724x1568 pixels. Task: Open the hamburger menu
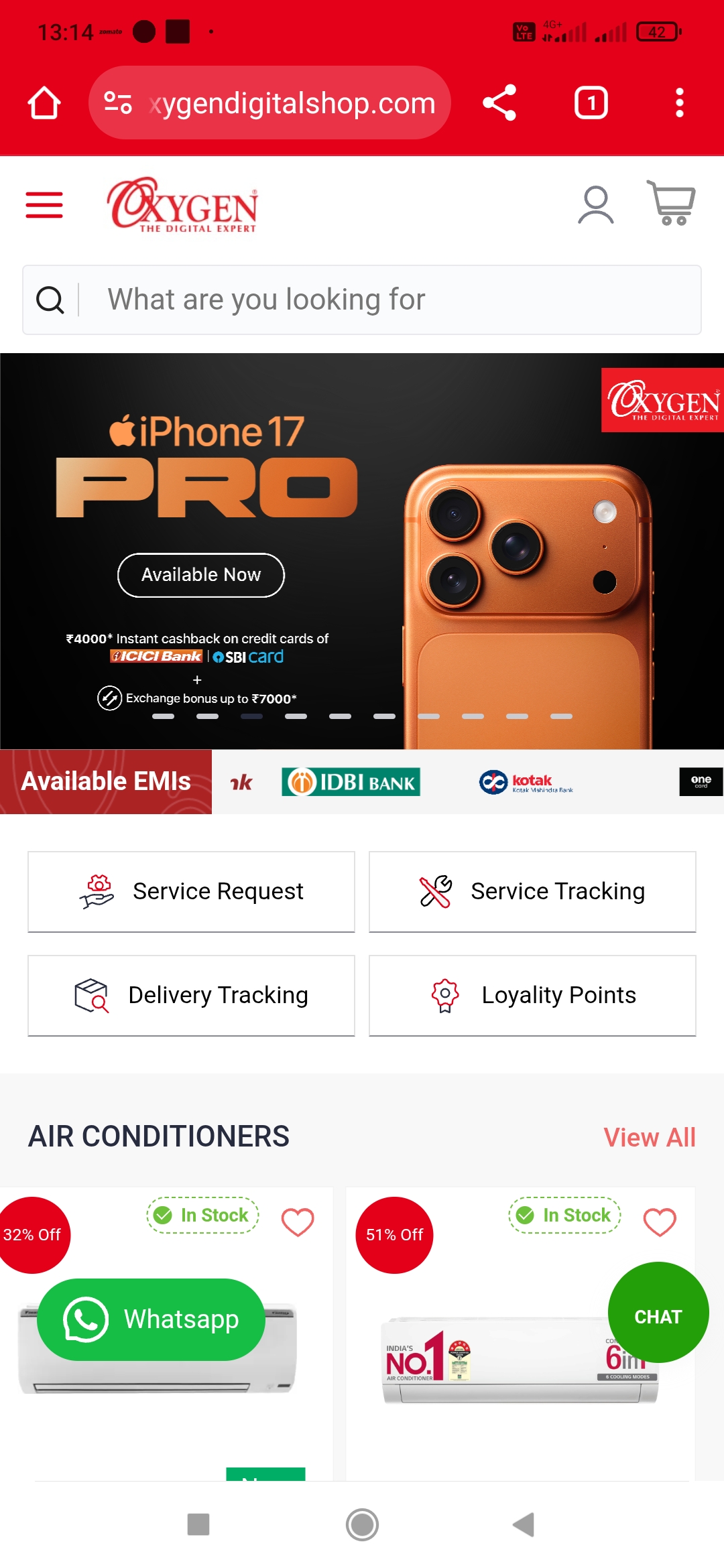click(x=44, y=205)
